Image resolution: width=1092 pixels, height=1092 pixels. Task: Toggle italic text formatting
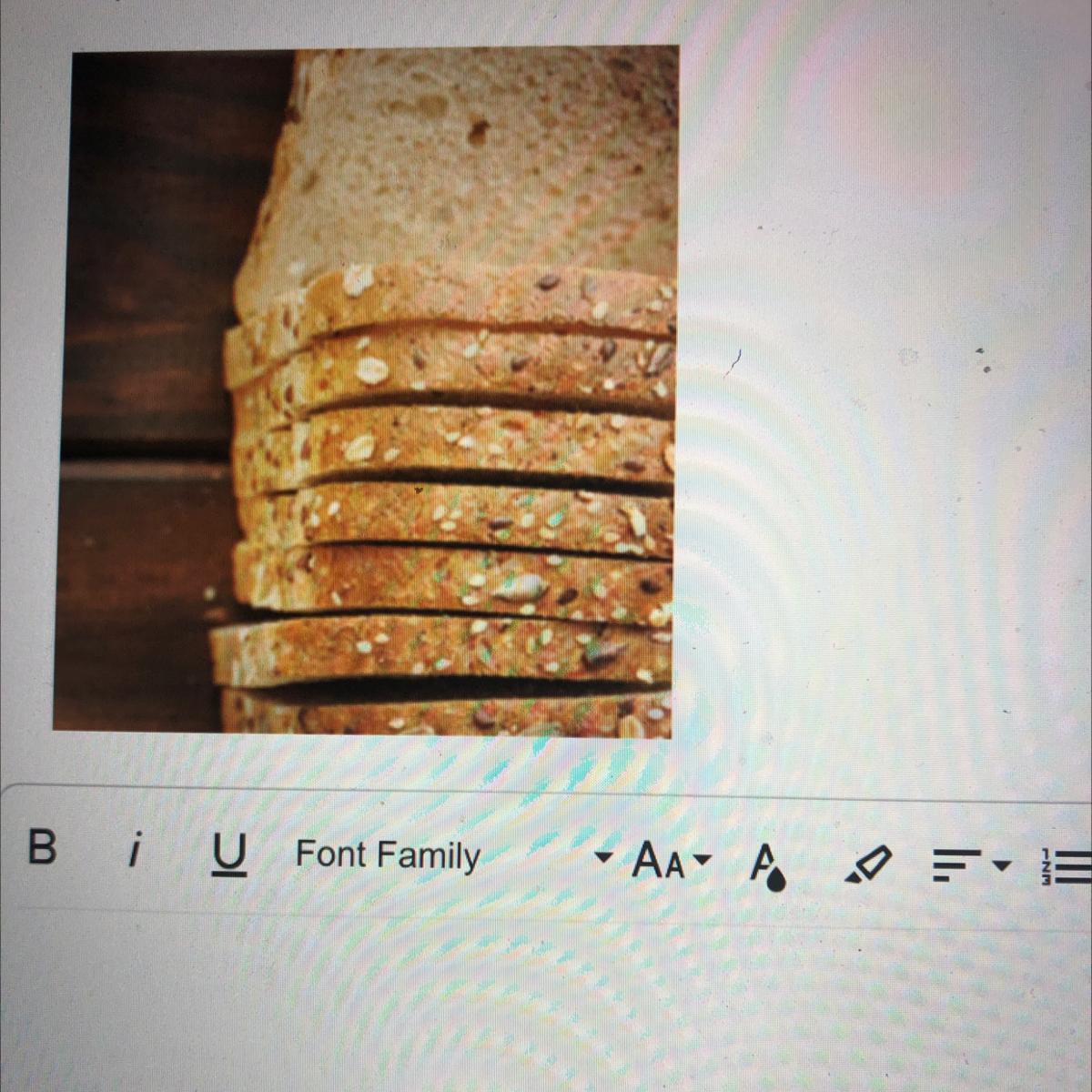[x=135, y=852]
